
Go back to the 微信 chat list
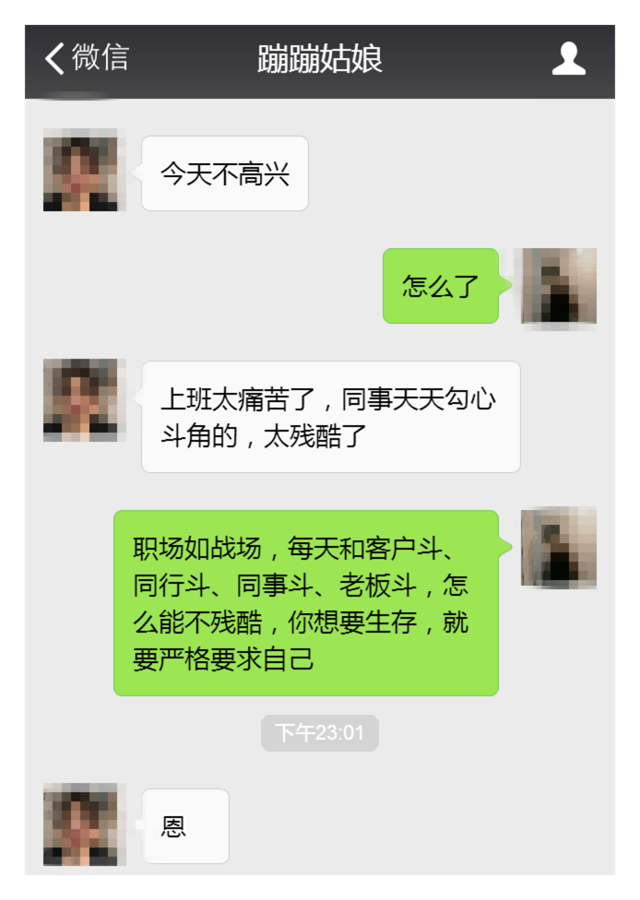point(85,58)
